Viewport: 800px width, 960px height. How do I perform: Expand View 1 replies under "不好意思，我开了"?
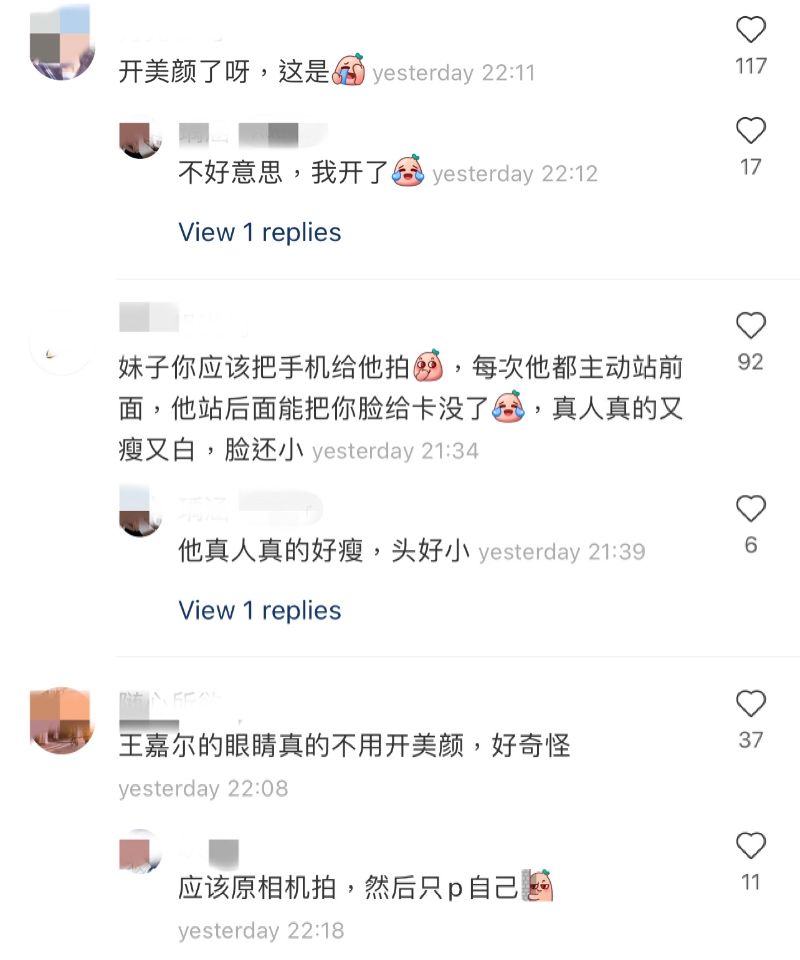coord(259,232)
